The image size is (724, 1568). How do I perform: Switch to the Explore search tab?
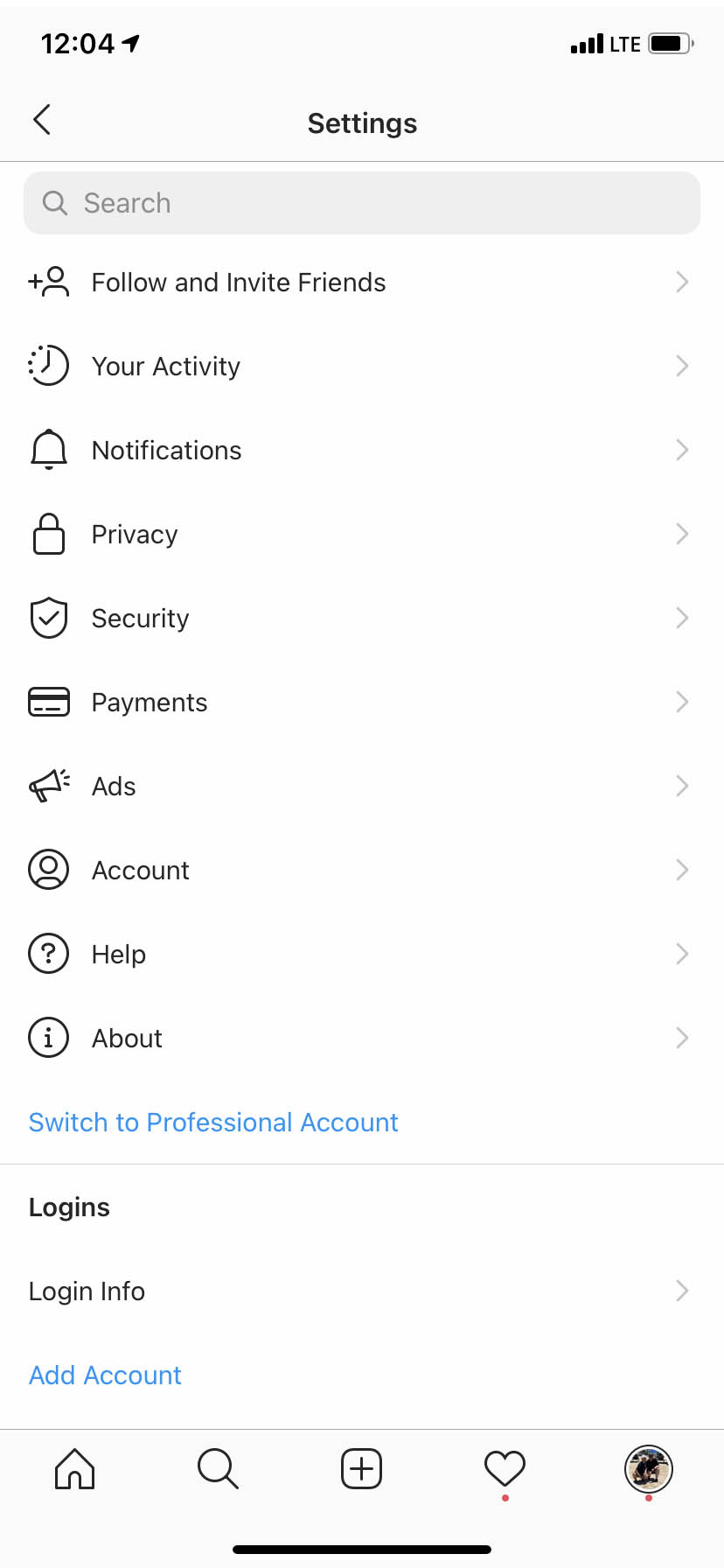(218, 1468)
